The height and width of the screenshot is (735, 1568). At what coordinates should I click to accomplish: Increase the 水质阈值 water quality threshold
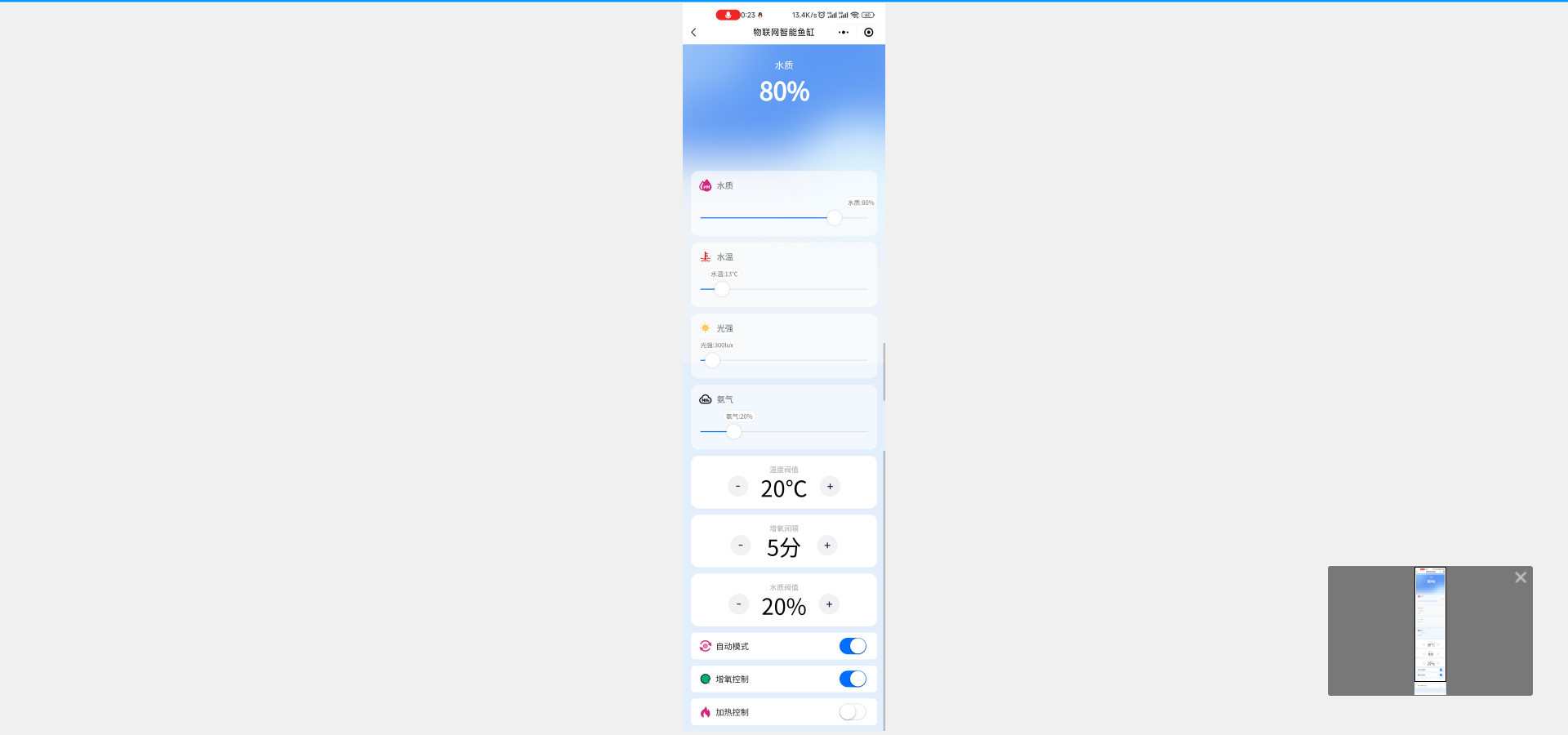[x=829, y=604]
